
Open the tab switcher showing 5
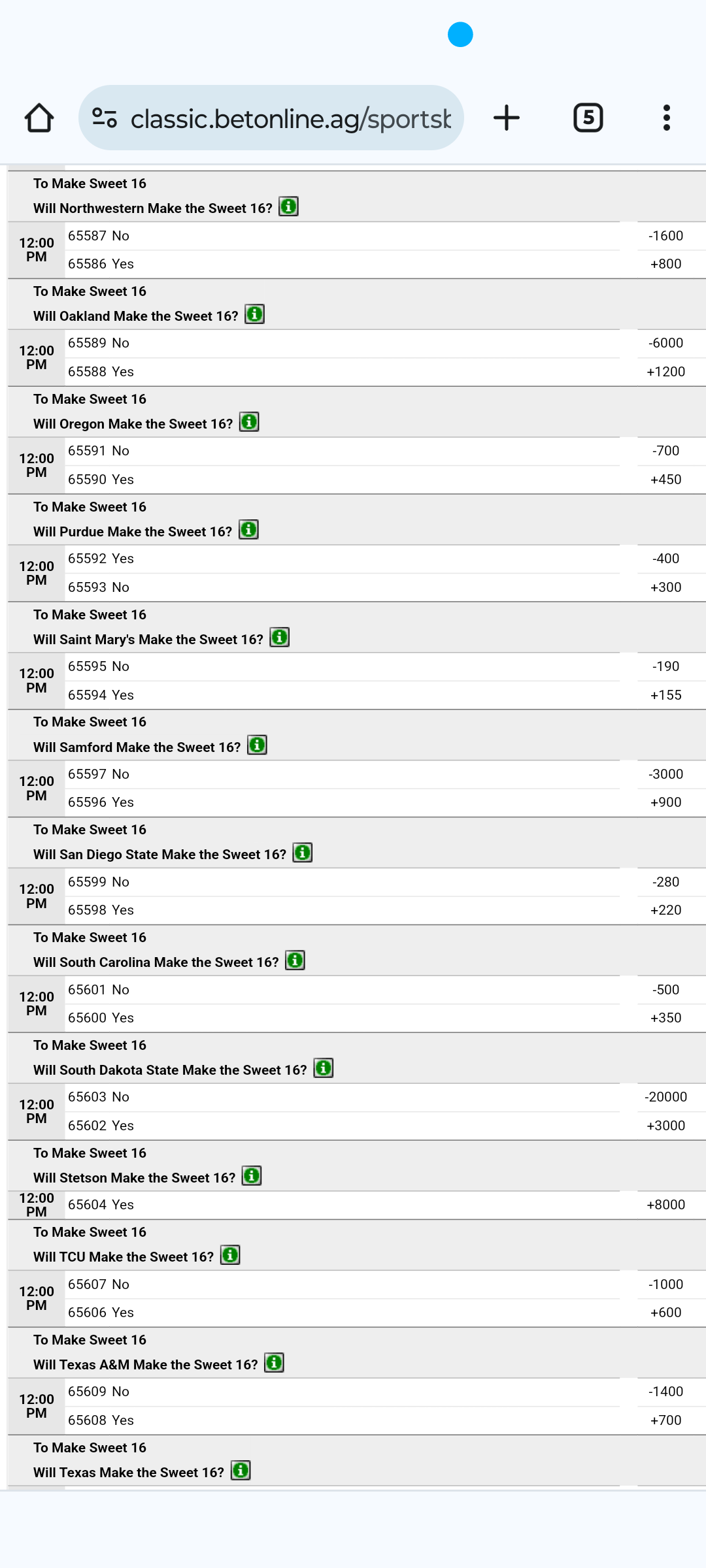(x=588, y=118)
